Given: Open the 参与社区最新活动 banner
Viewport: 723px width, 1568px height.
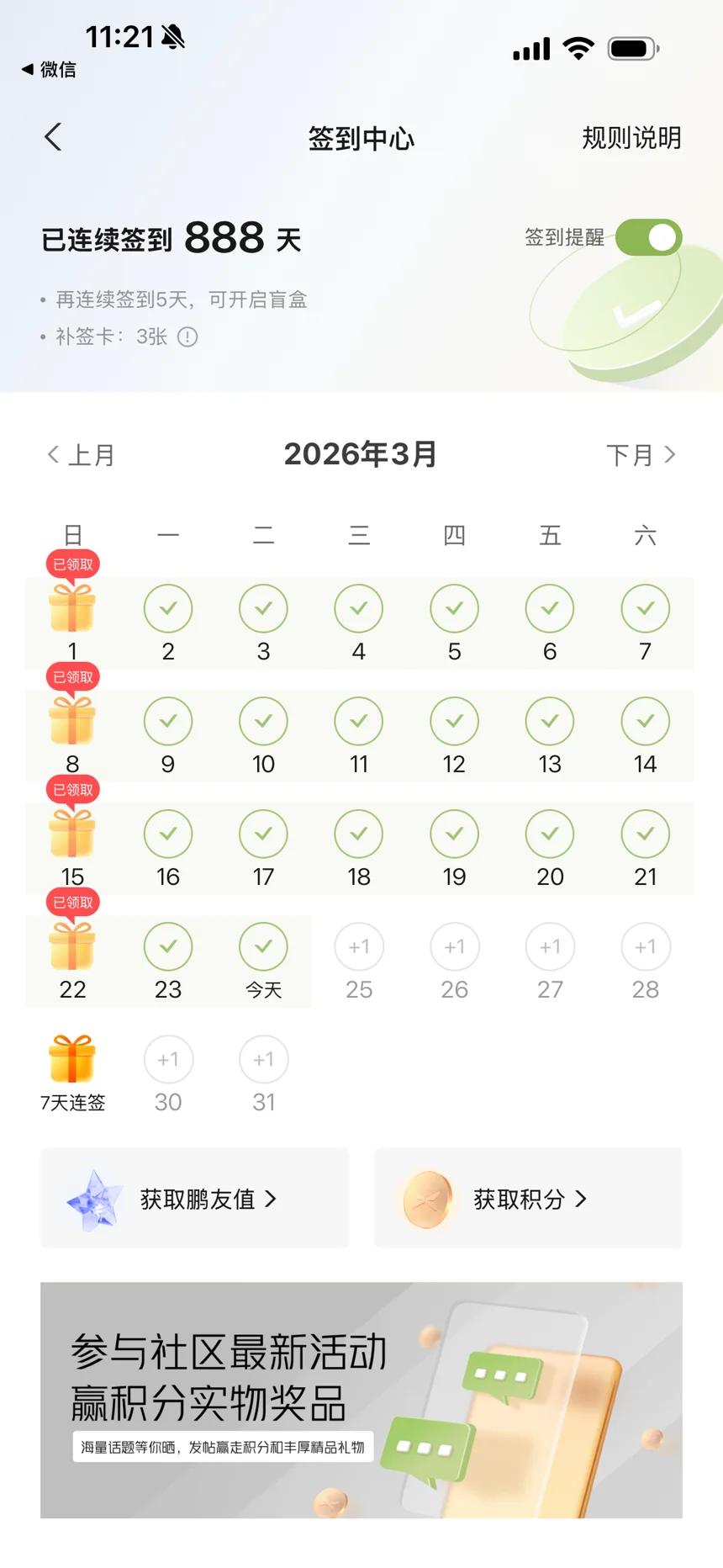Looking at the screenshot, I should click(361, 1400).
